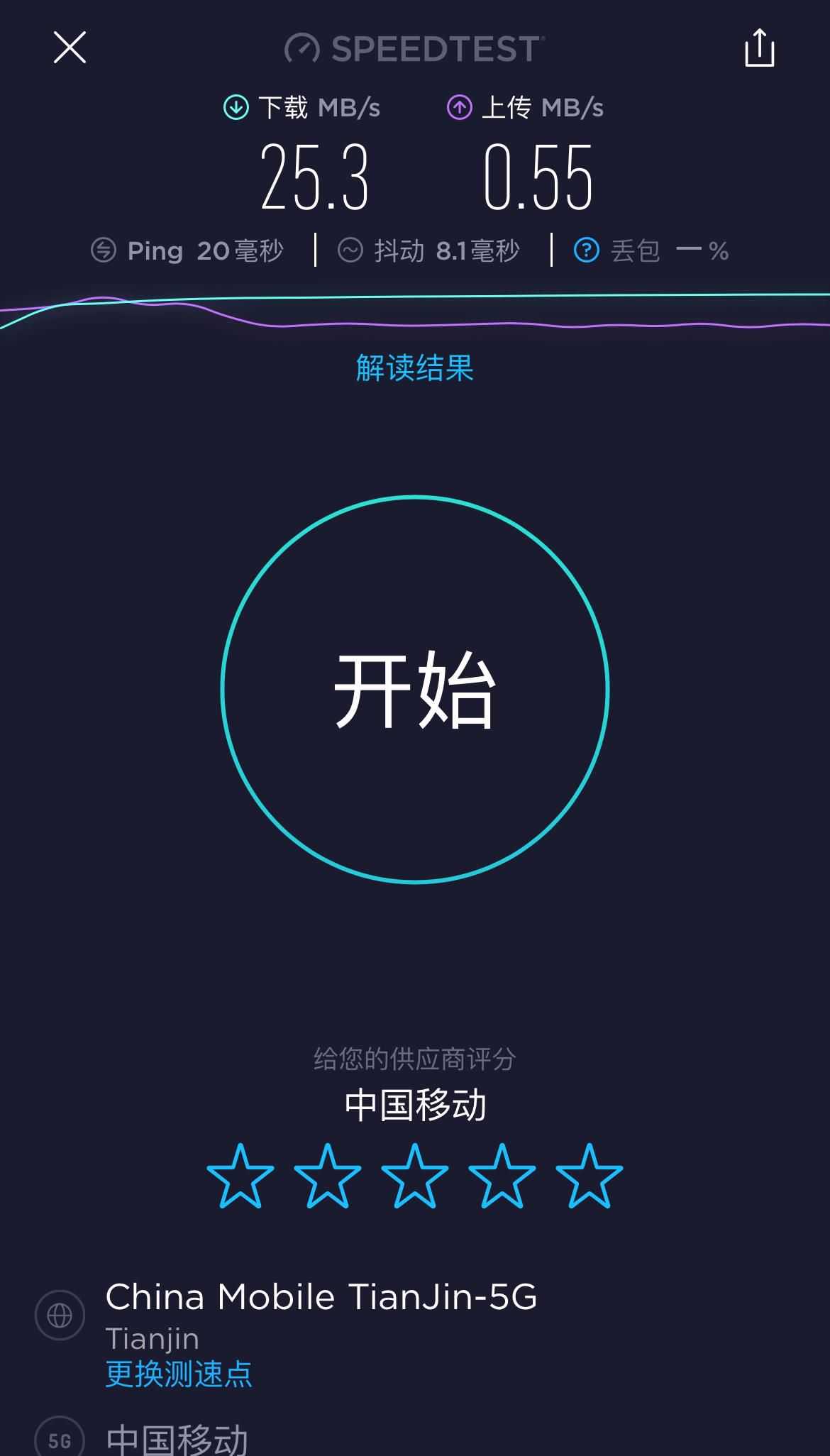This screenshot has height=1456, width=830.
Task: Start a new test with 开始
Action: 415,689
